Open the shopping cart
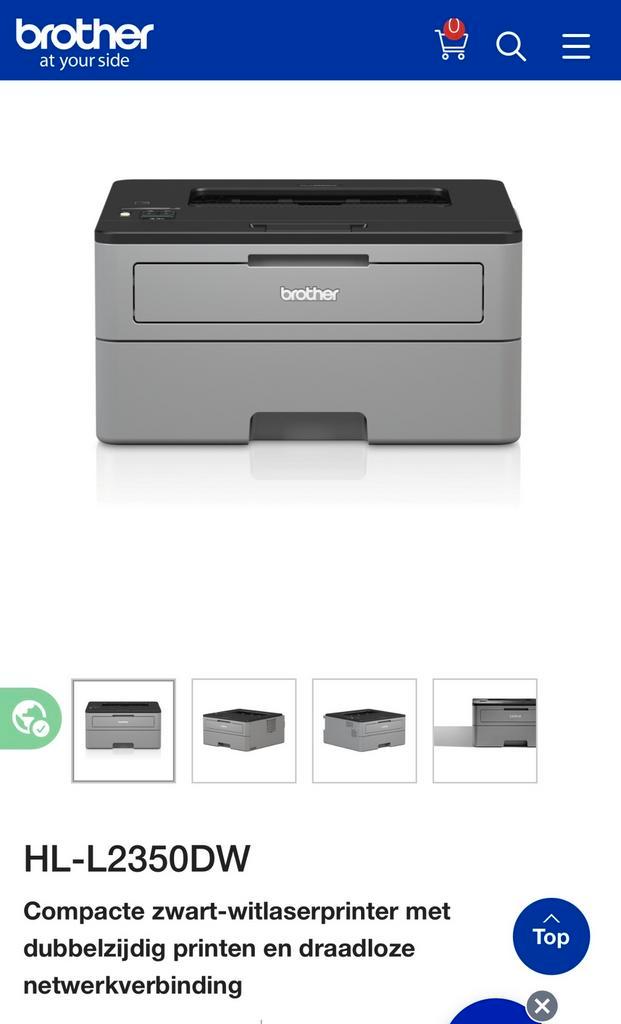 click(451, 42)
